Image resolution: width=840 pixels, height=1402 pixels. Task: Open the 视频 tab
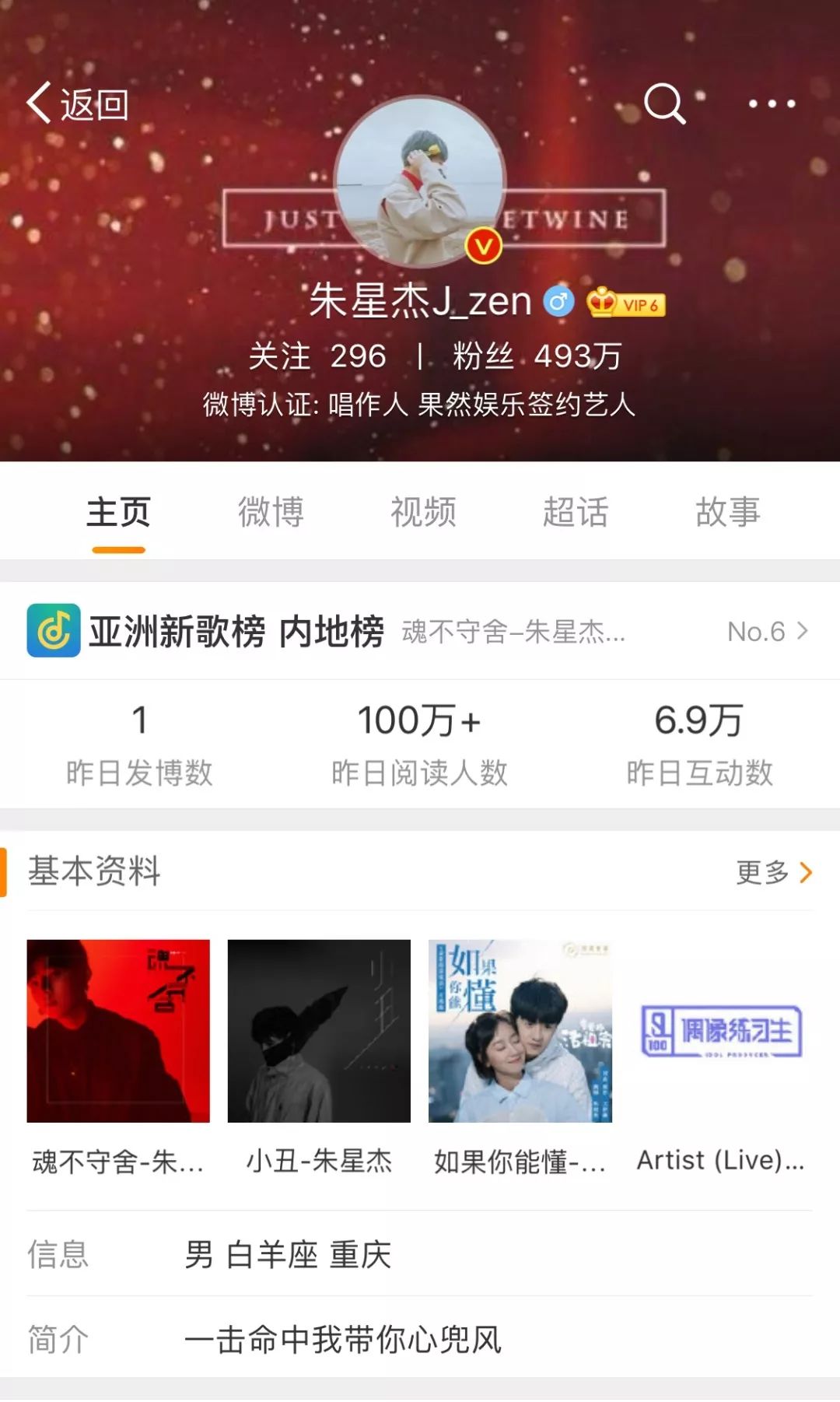[x=422, y=512]
